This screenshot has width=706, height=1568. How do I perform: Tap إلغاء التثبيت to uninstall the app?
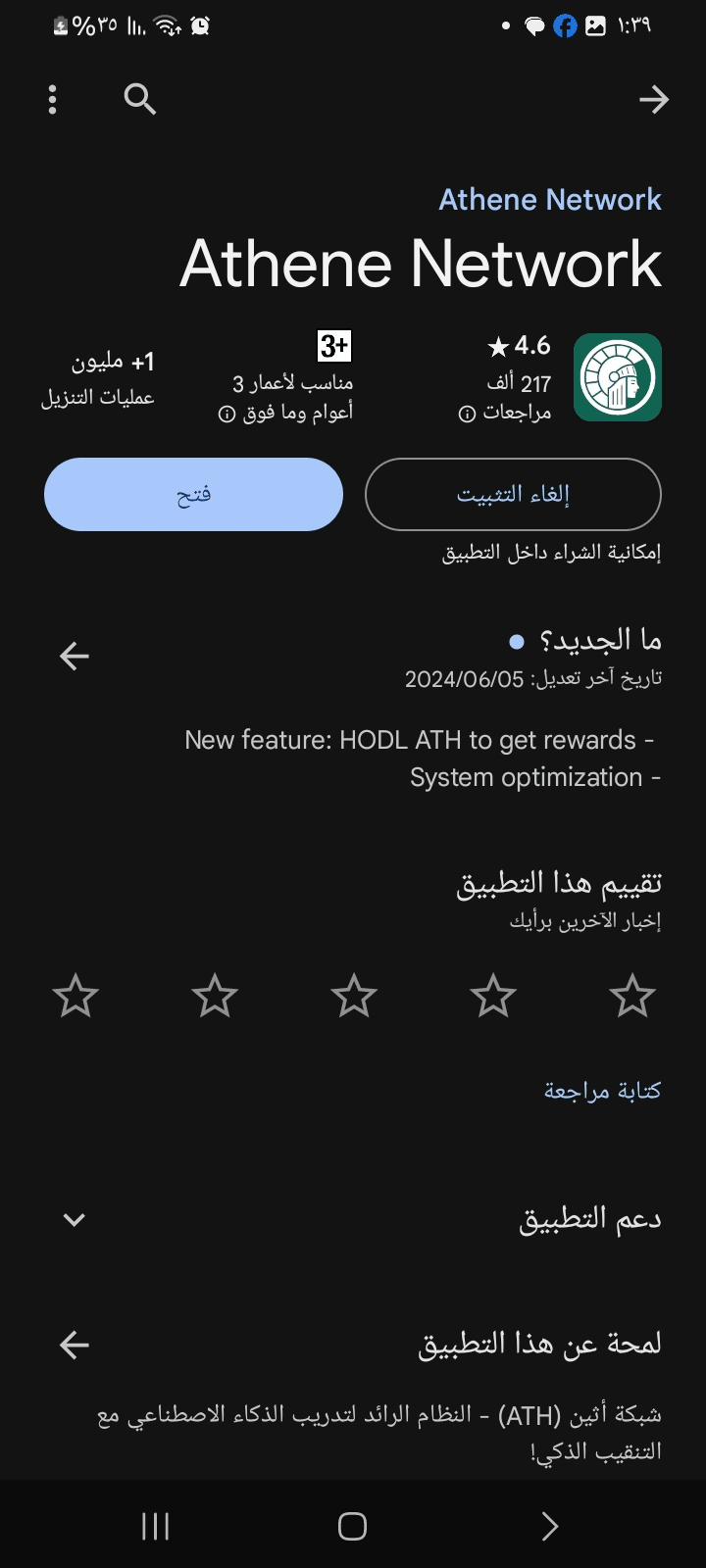pos(513,495)
